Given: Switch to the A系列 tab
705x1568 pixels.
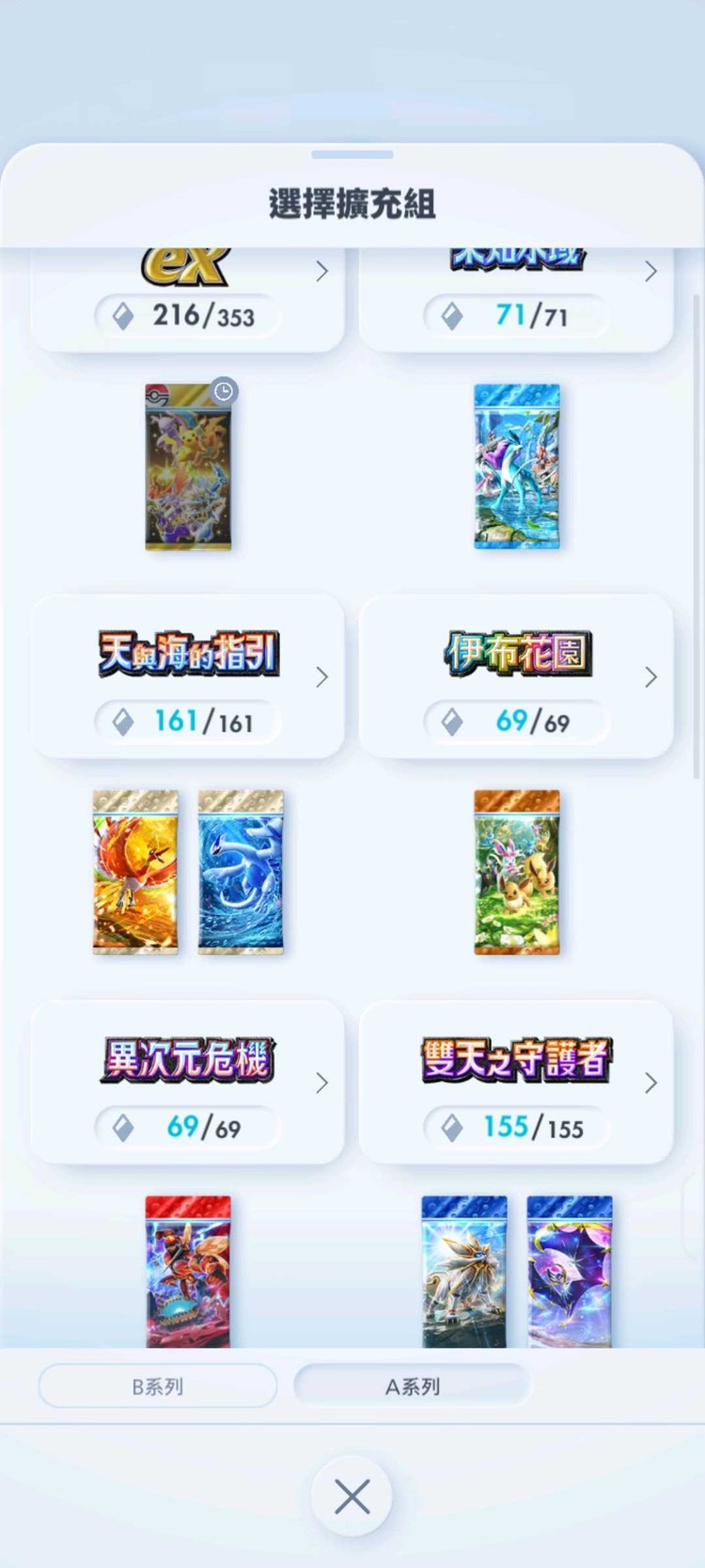Looking at the screenshot, I should tap(412, 1385).
